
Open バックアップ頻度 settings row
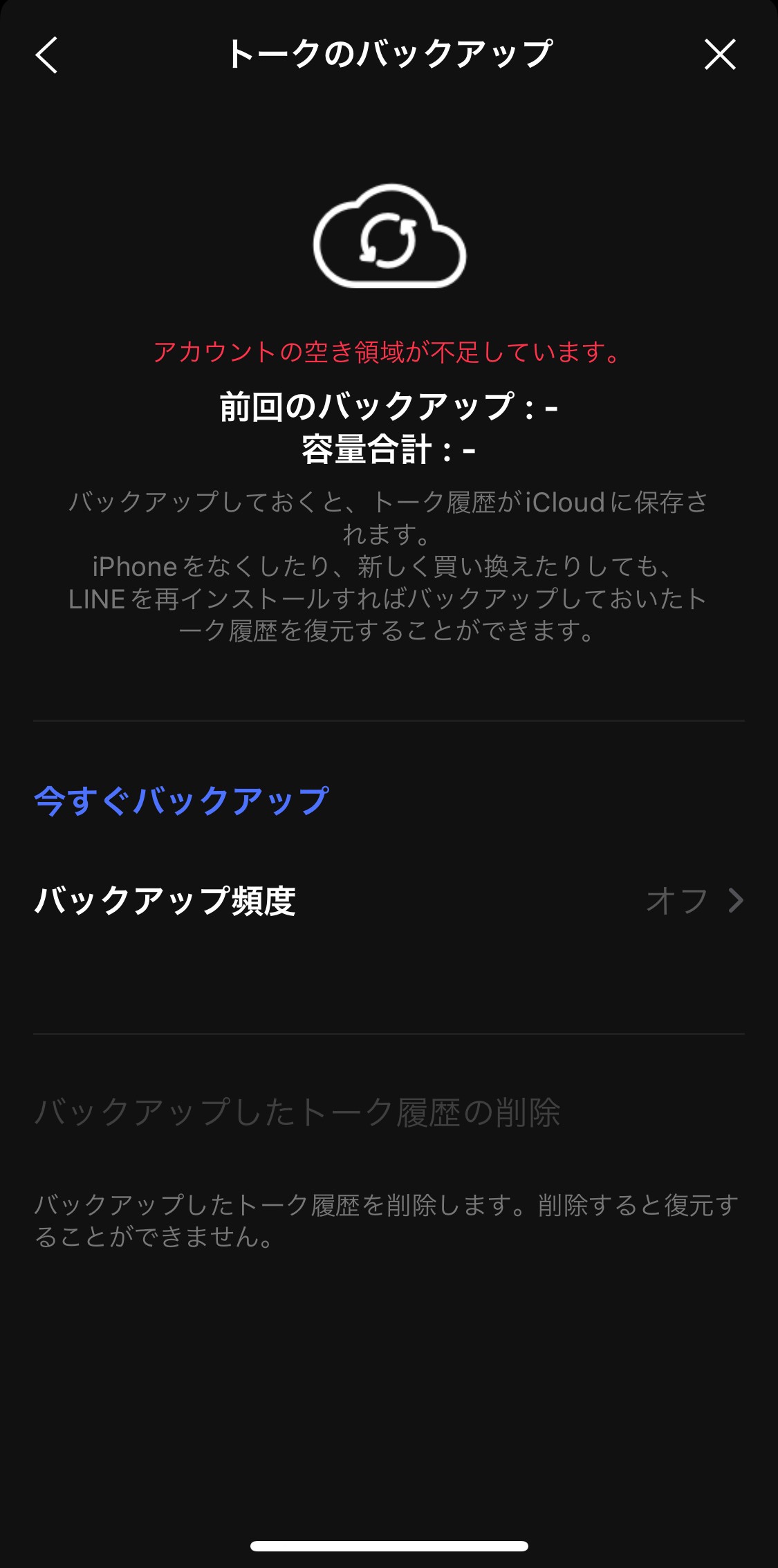tap(389, 900)
